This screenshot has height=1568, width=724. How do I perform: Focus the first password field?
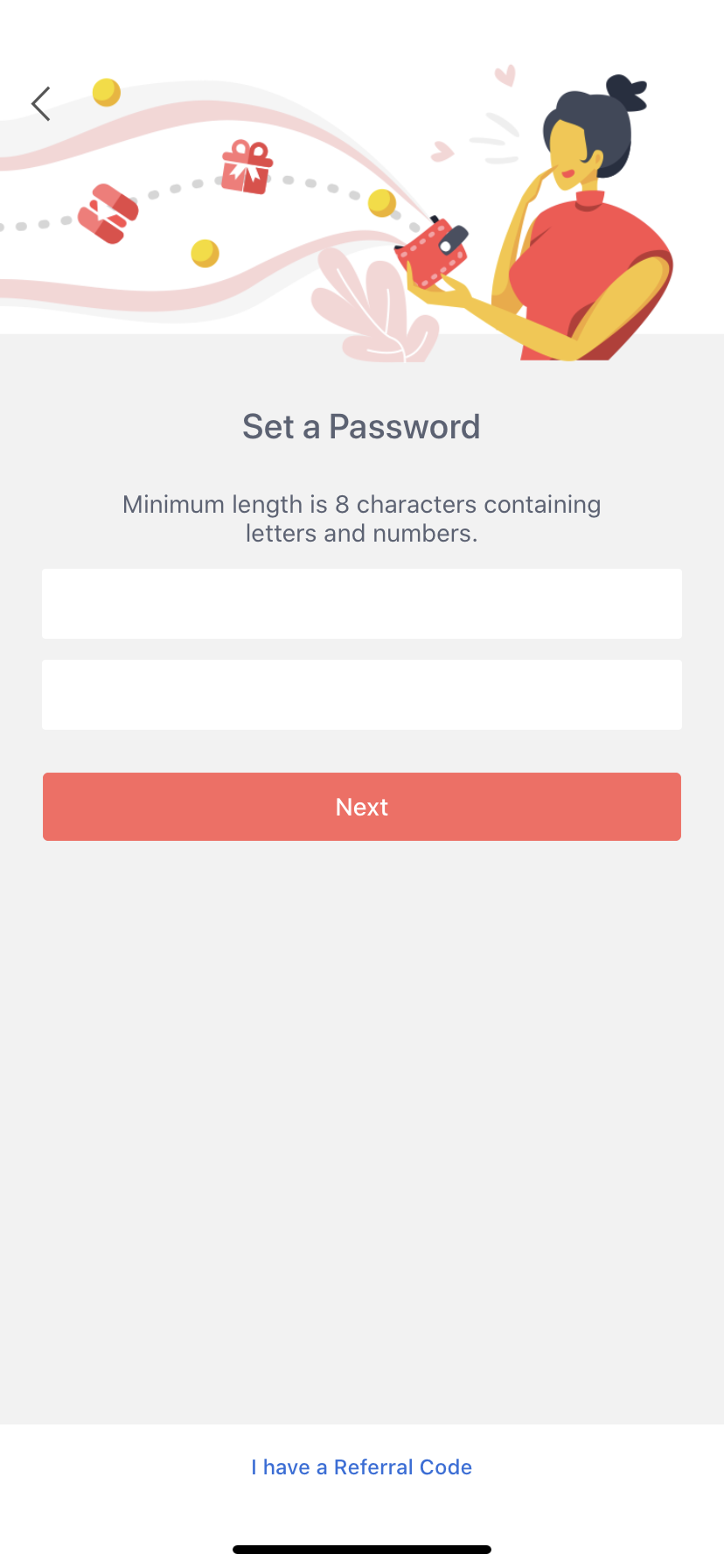click(362, 604)
